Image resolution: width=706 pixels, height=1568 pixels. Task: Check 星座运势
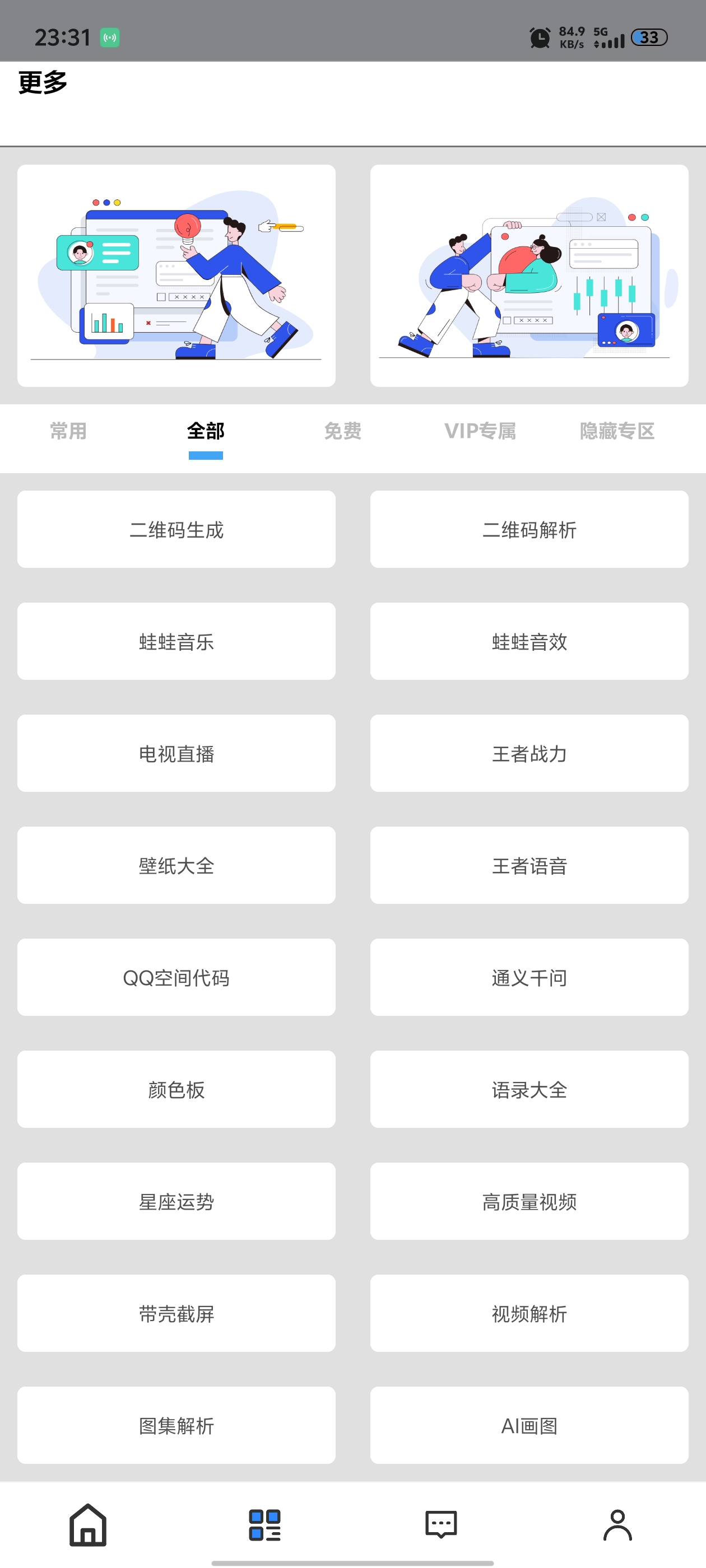click(176, 1202)
